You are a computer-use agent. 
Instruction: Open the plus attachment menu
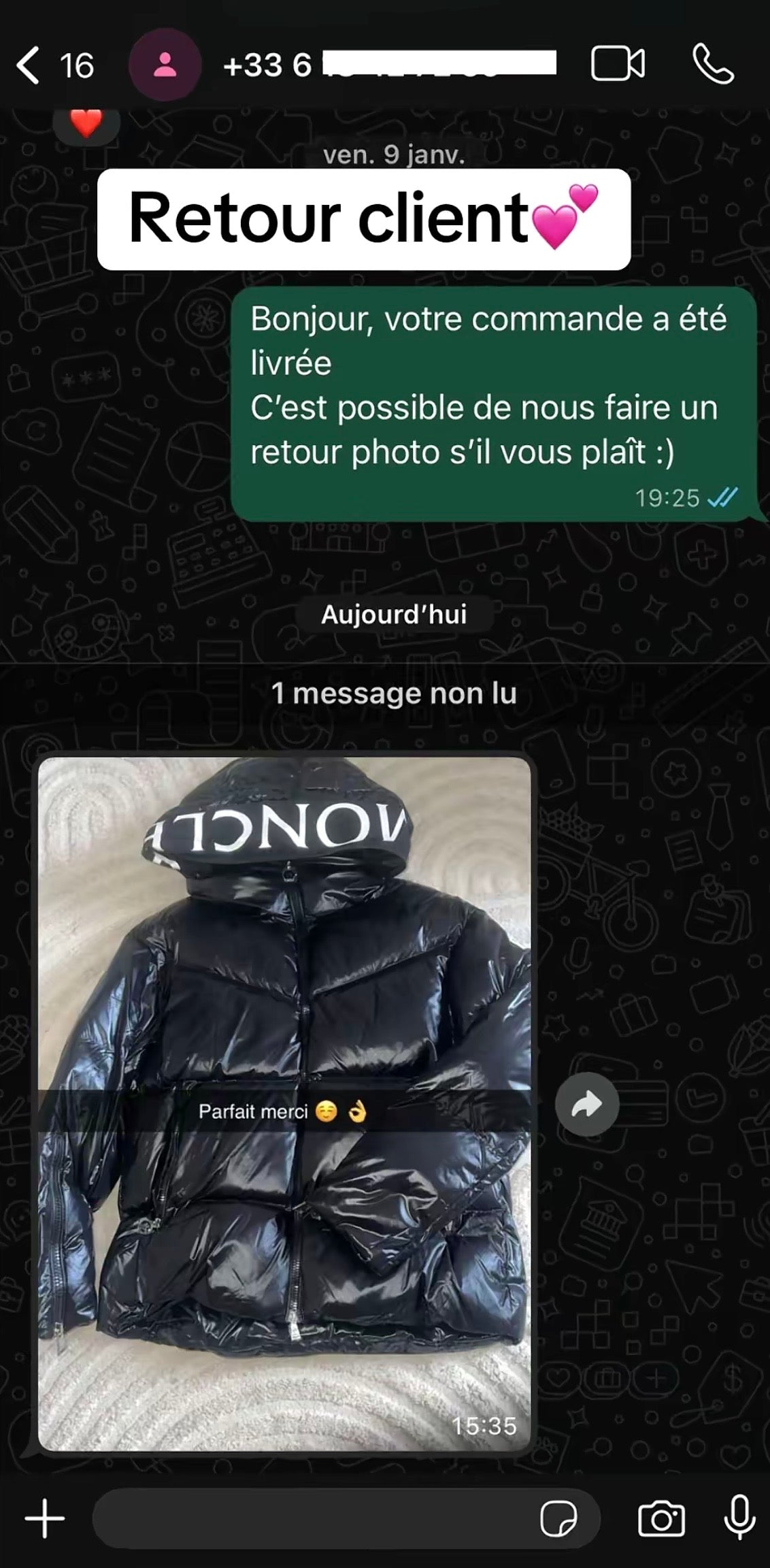[45, 1518]
